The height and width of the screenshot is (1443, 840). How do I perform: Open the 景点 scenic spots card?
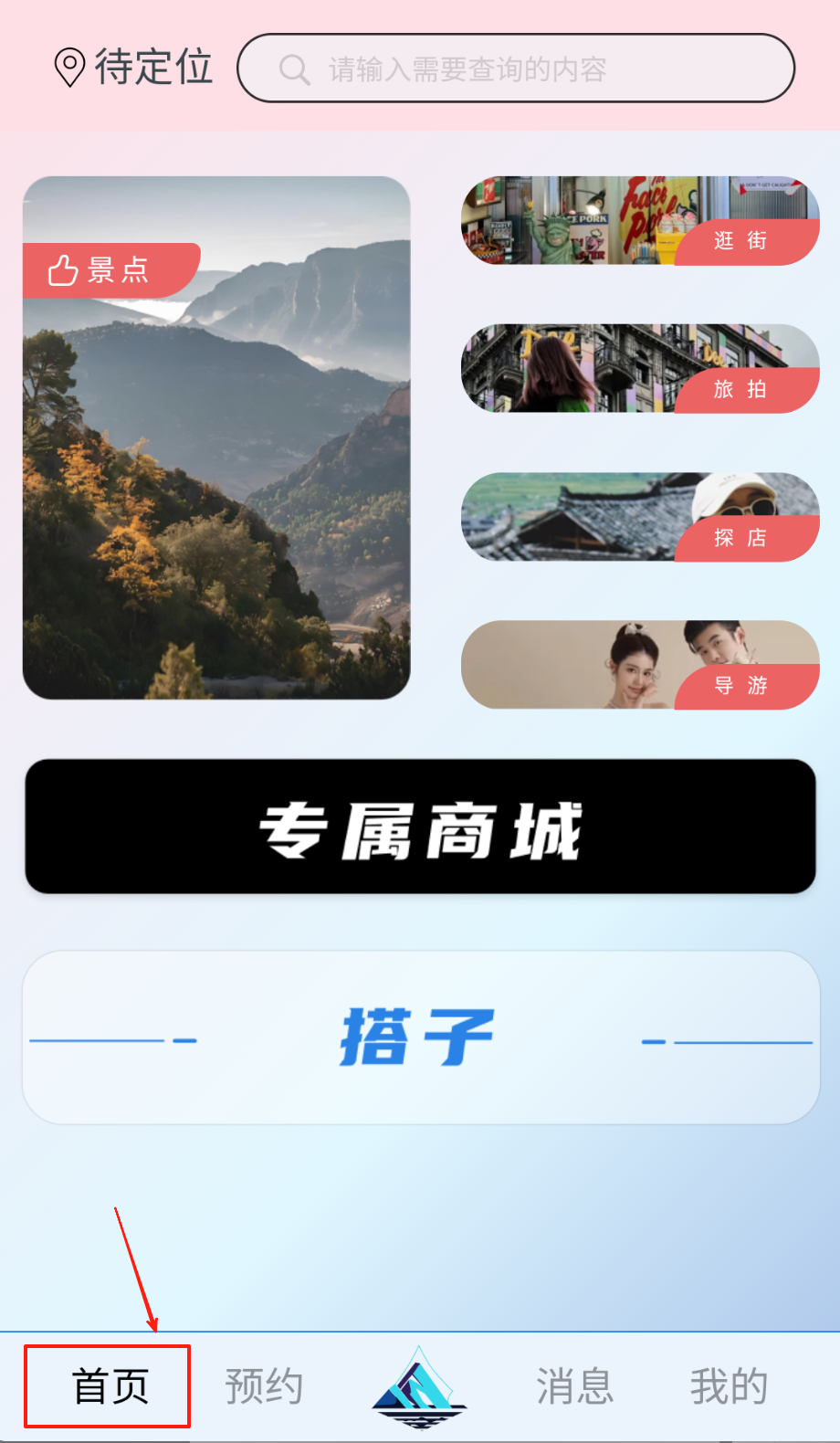(x=216, y=438)
